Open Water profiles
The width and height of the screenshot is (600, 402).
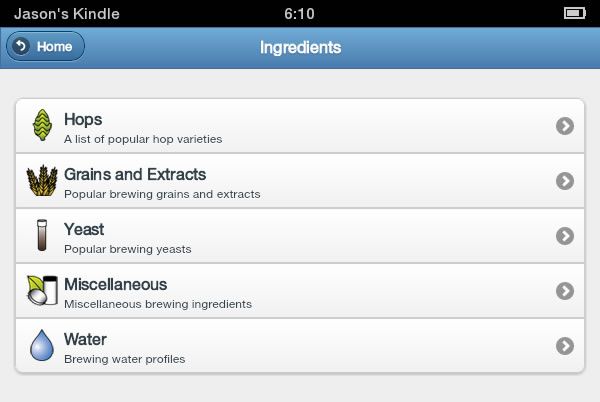[x=300, y=346]
